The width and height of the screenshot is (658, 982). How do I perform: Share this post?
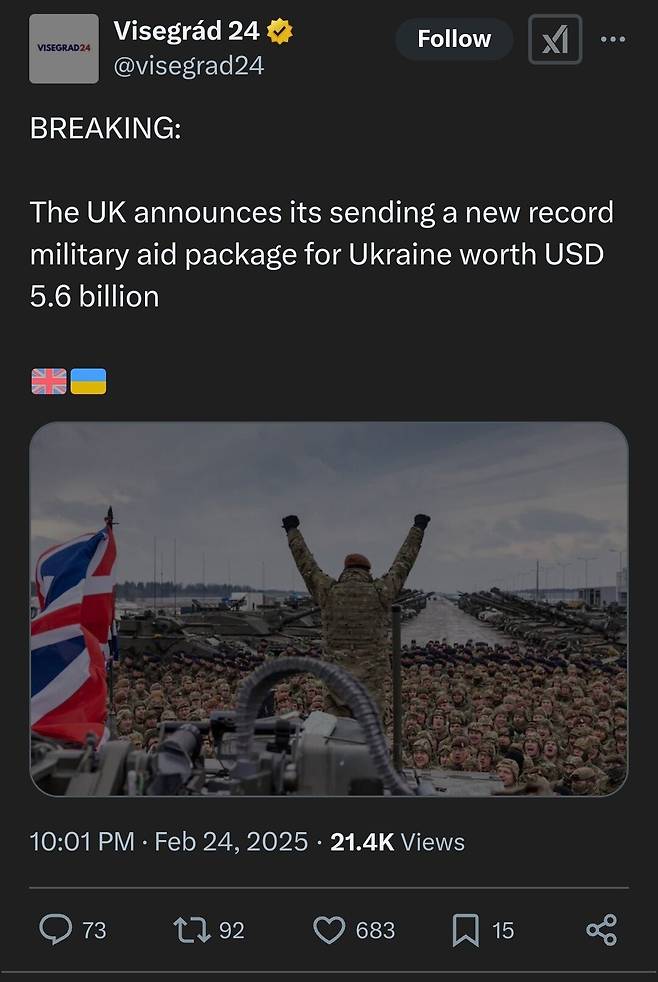(x=601, y=930)
